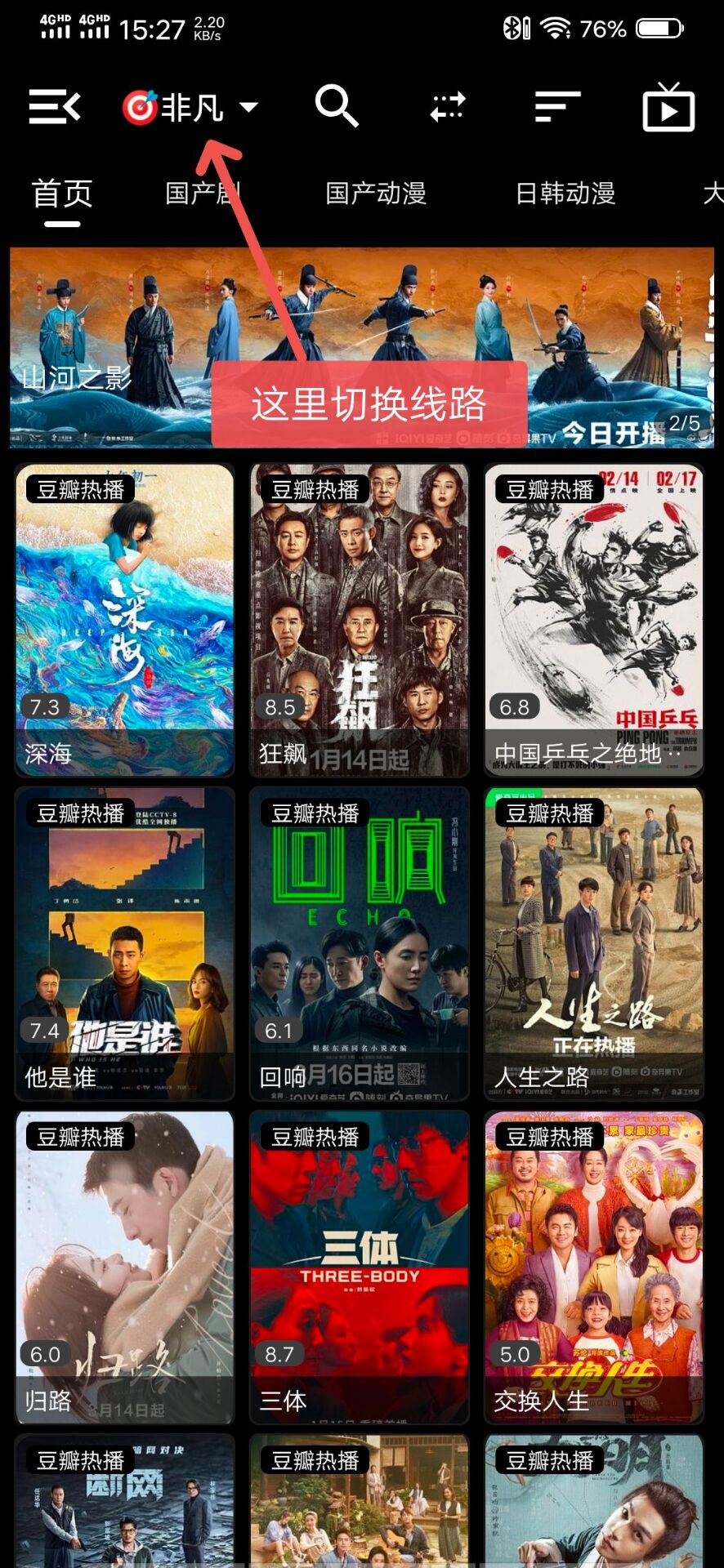This screenshot has height=1568, width=724.
Task: Select the 首页 tab
Action: pyautogui.click(x=62, y=194)
